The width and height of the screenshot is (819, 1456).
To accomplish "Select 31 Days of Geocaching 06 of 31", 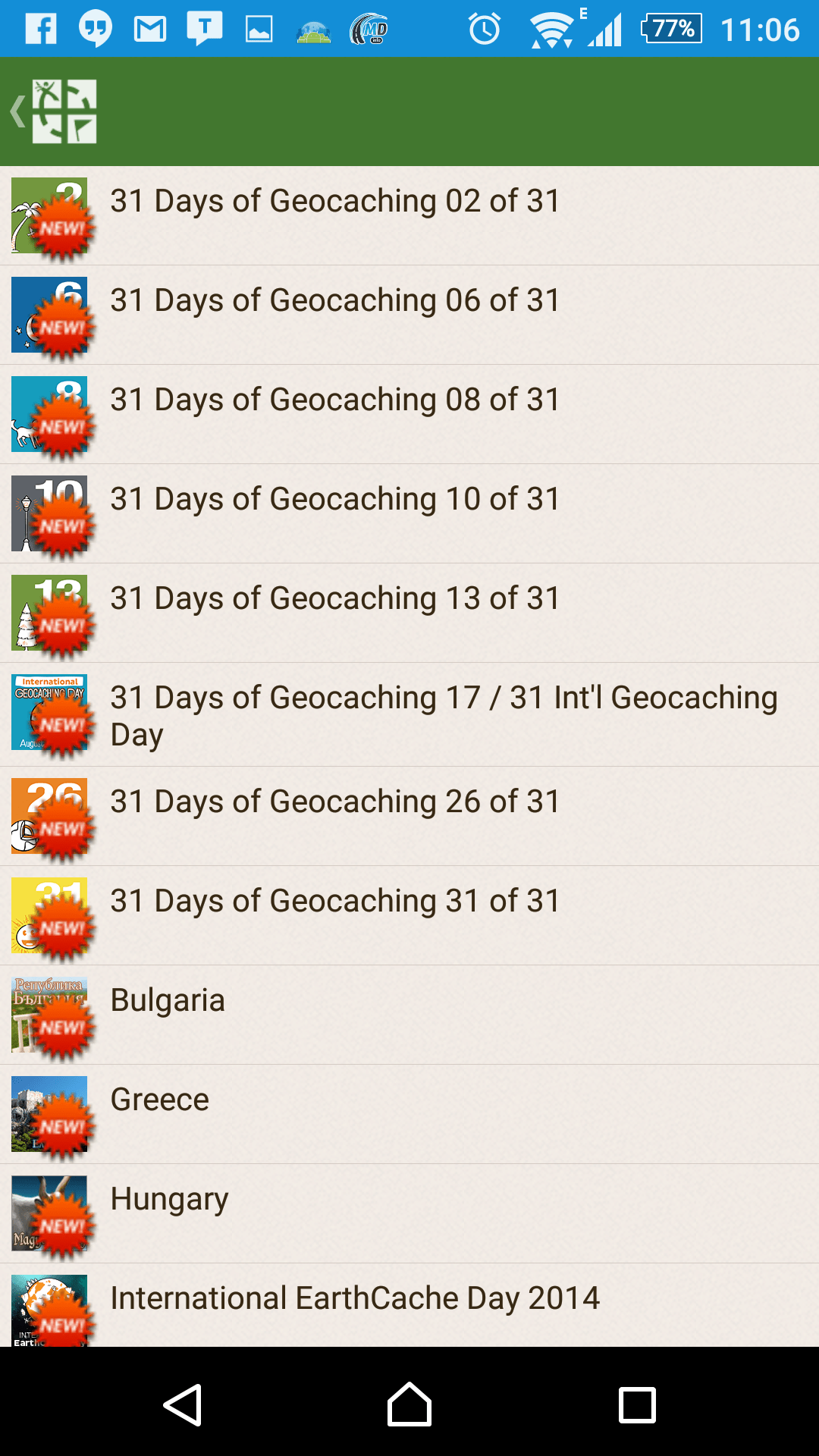I will coord(409,315).
